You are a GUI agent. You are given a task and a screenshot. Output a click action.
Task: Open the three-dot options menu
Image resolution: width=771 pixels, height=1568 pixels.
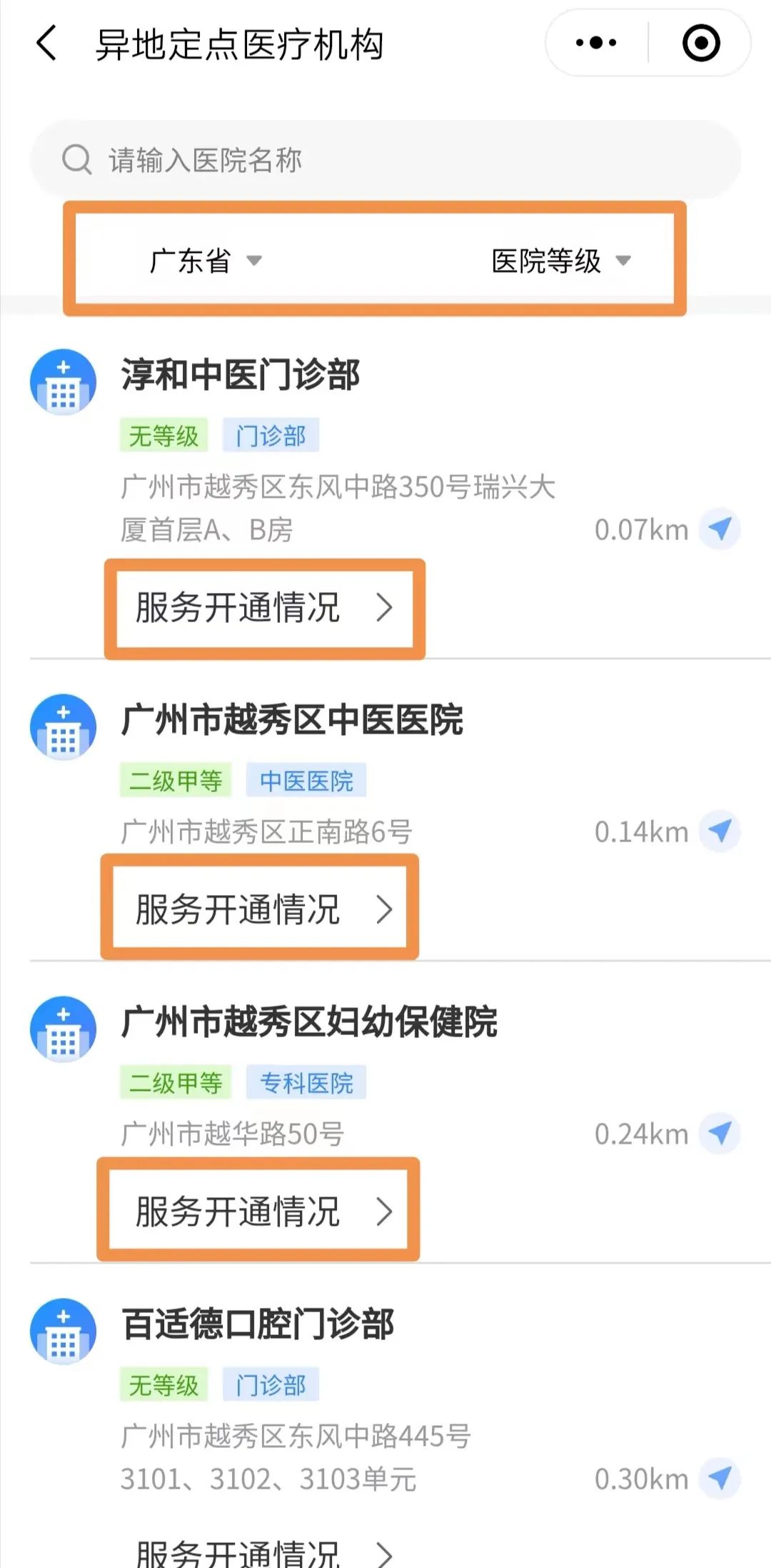[595, 43]
